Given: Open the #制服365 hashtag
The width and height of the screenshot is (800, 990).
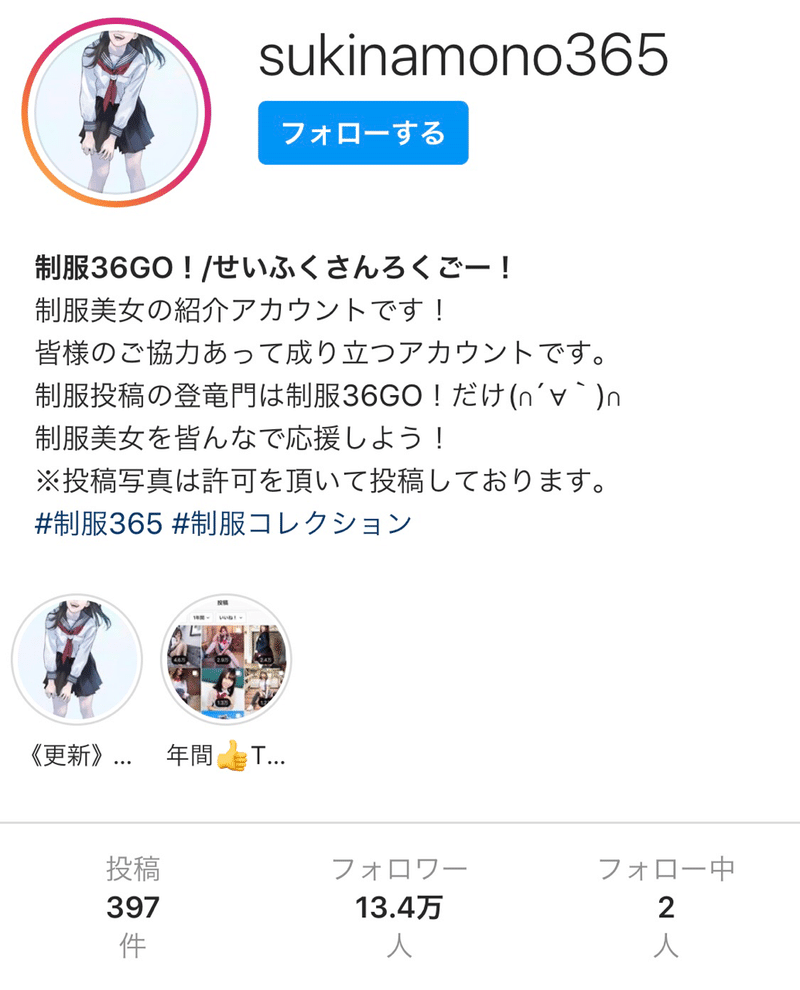Looking at the screenshot, I should 98,523.
